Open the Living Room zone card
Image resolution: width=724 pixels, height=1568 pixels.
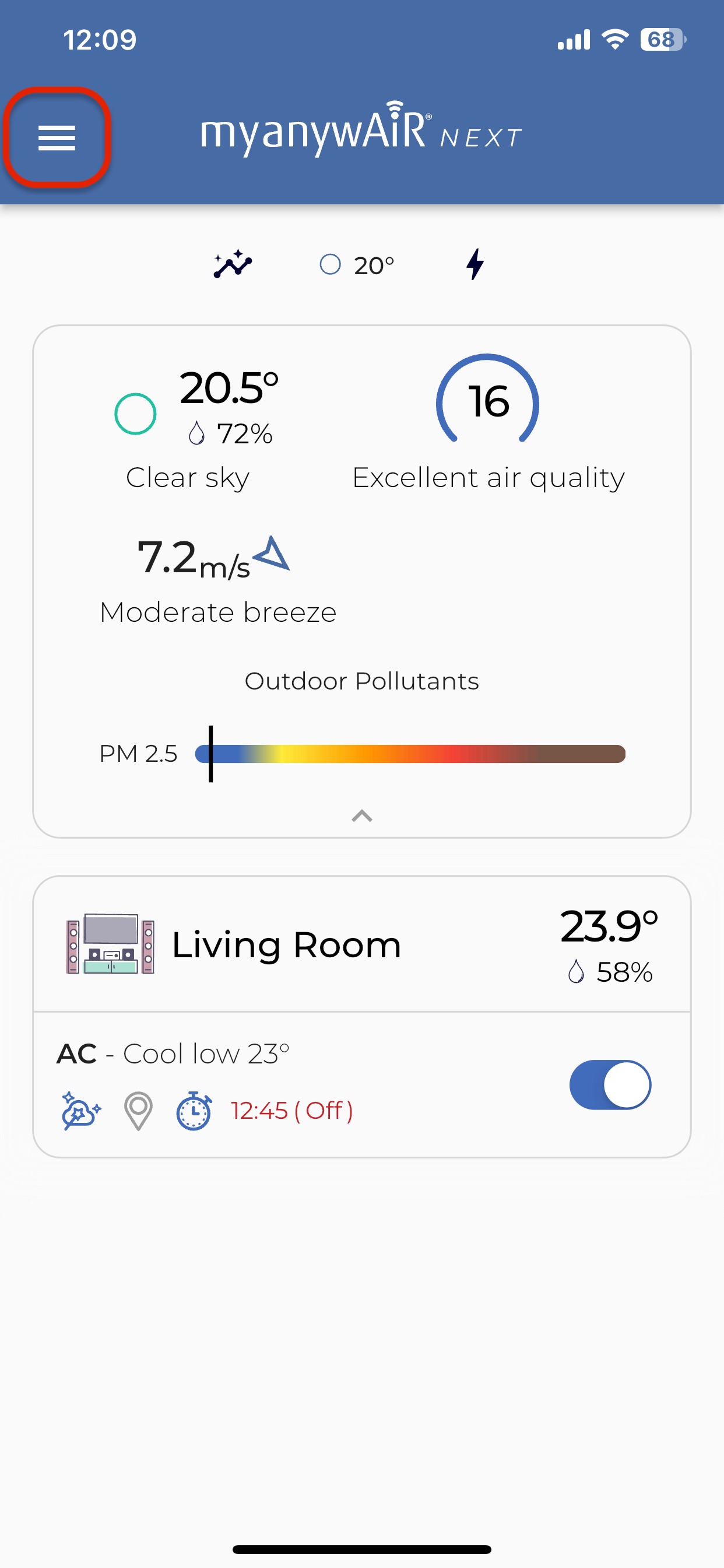coord(362,944)
